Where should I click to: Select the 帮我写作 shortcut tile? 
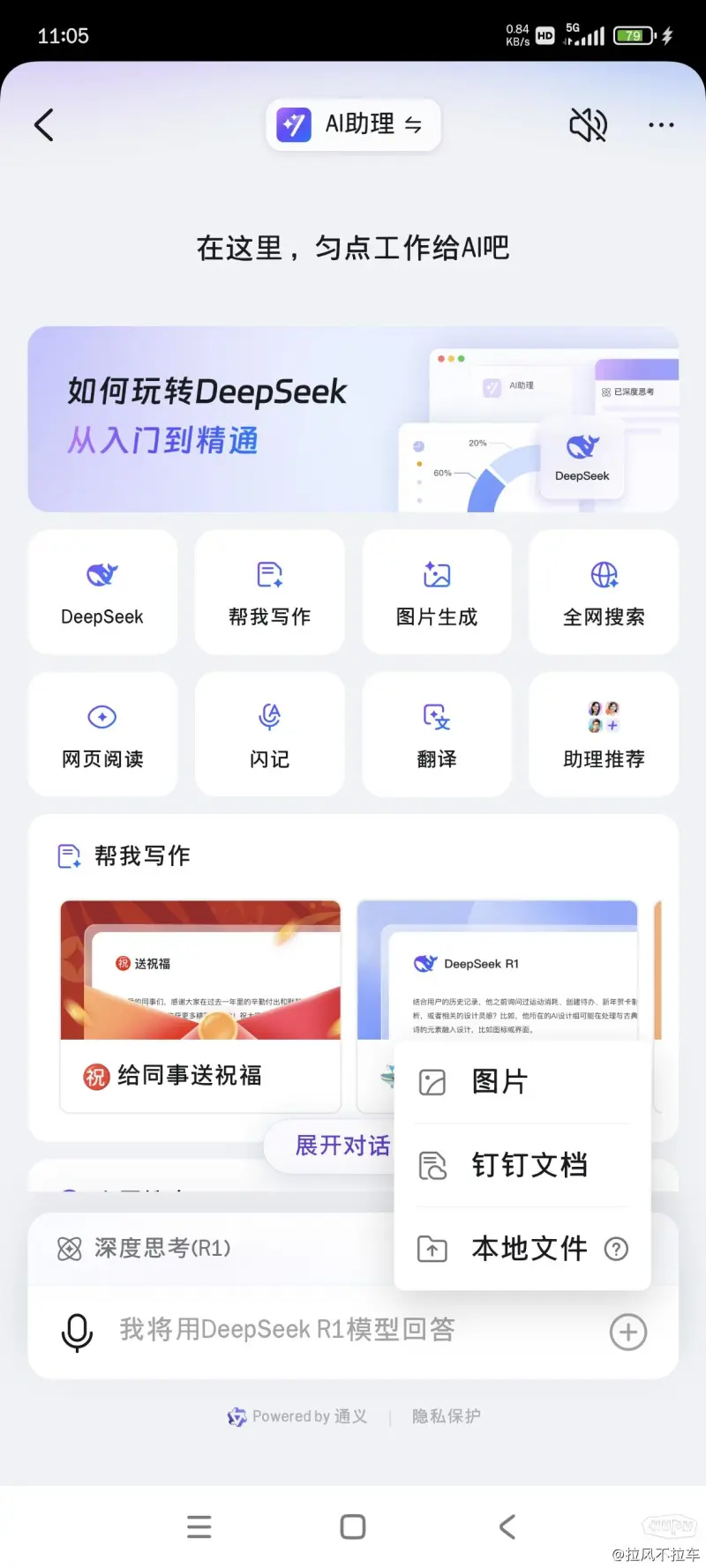pyautogui.click(x=269, y=592)
